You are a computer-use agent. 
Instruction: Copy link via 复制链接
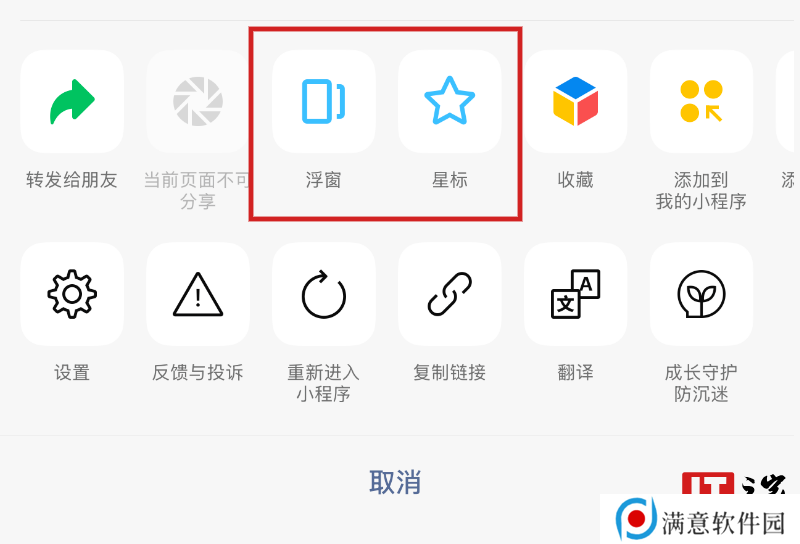(x=450, y=294)
